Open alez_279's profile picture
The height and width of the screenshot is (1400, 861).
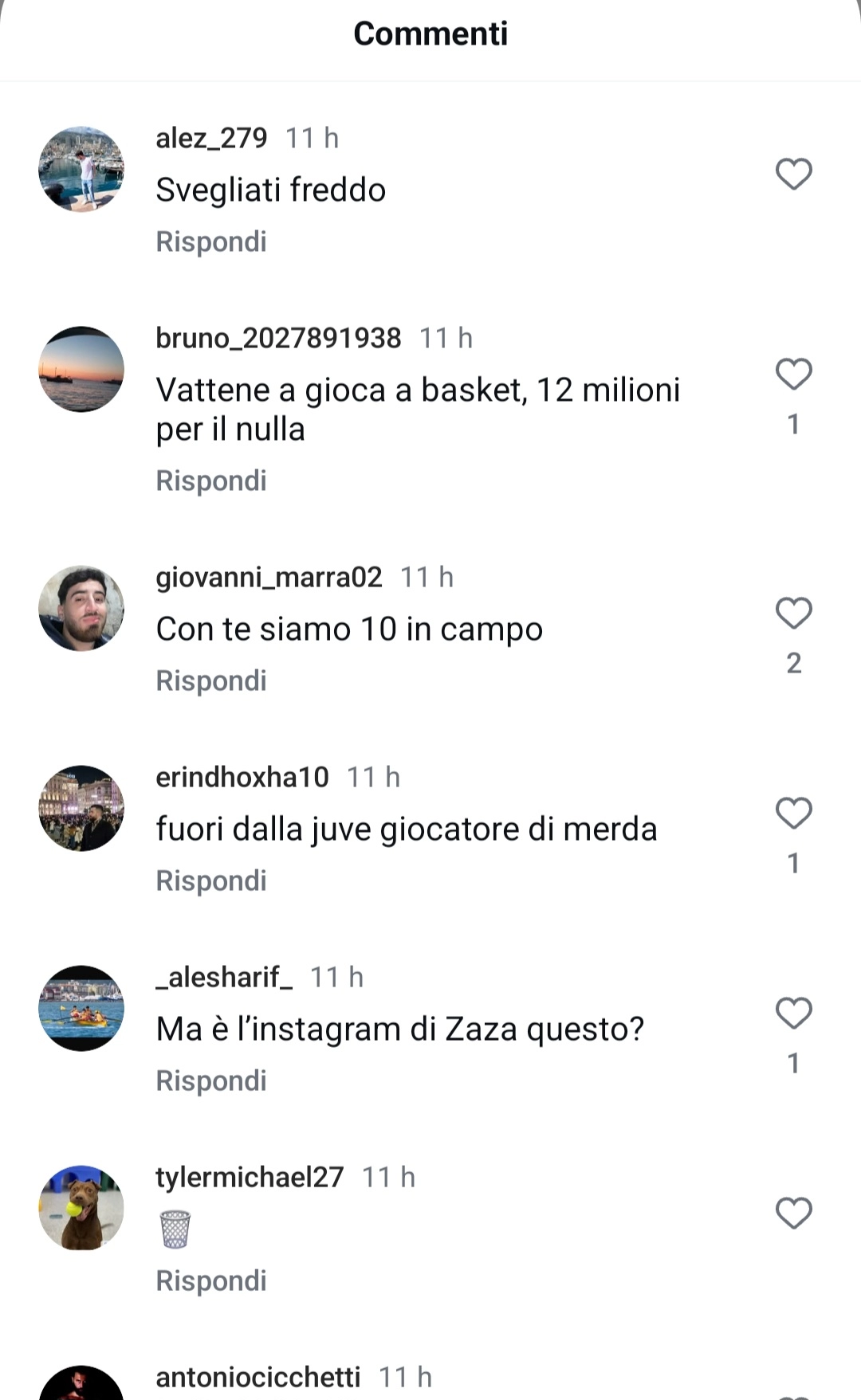[x=81, y=169]
